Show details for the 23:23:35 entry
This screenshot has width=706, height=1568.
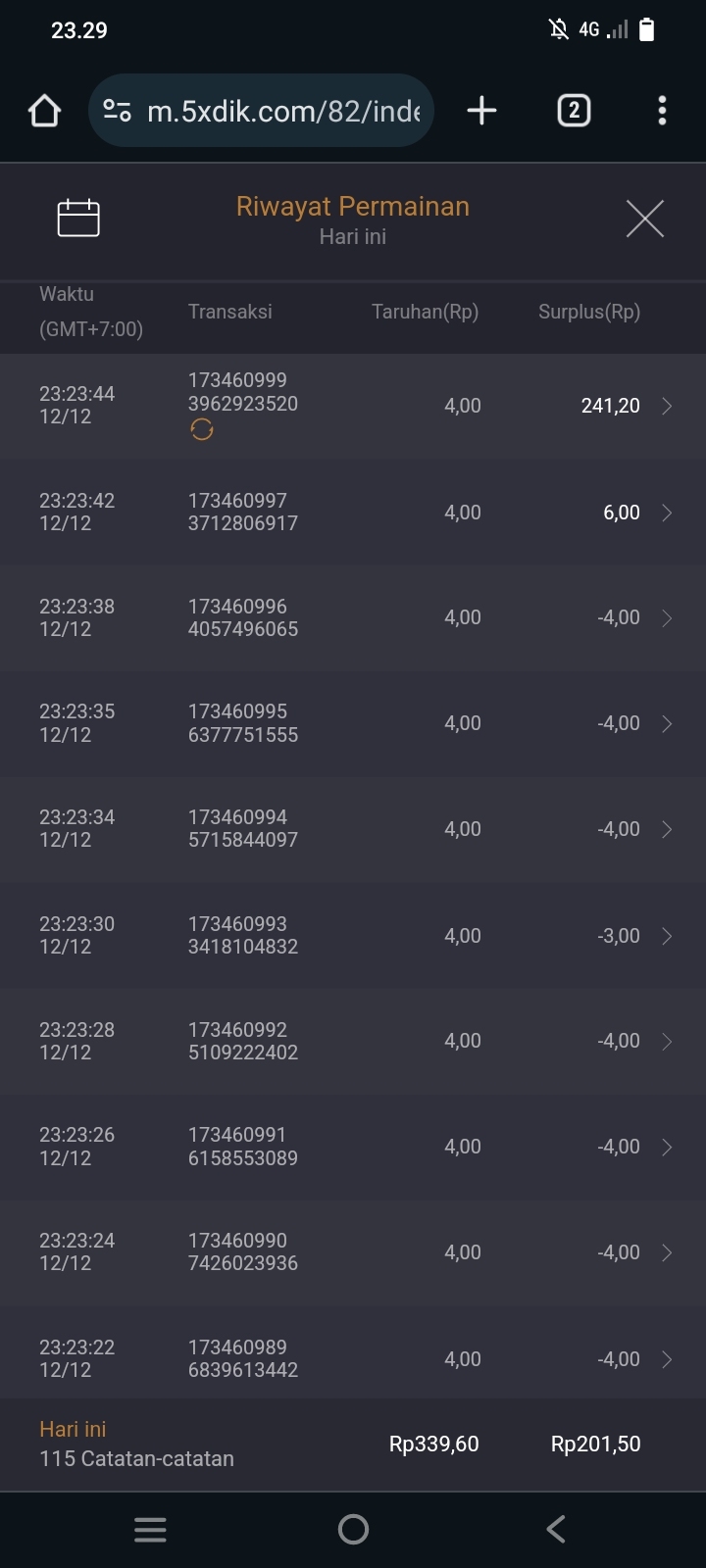coord(353,723)
